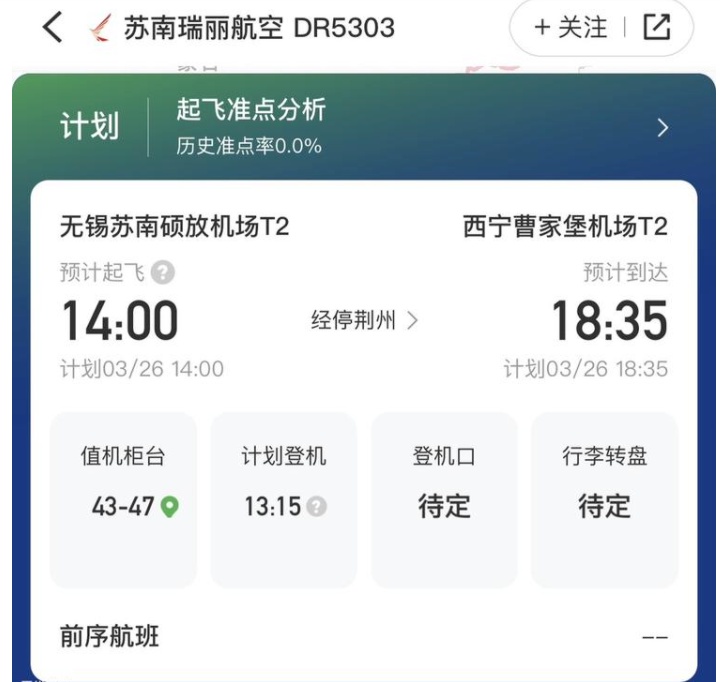Open 起飞准点分析 punctuality analysis
The width and height of the screenshot is (720, 682).
click(662, 128)
